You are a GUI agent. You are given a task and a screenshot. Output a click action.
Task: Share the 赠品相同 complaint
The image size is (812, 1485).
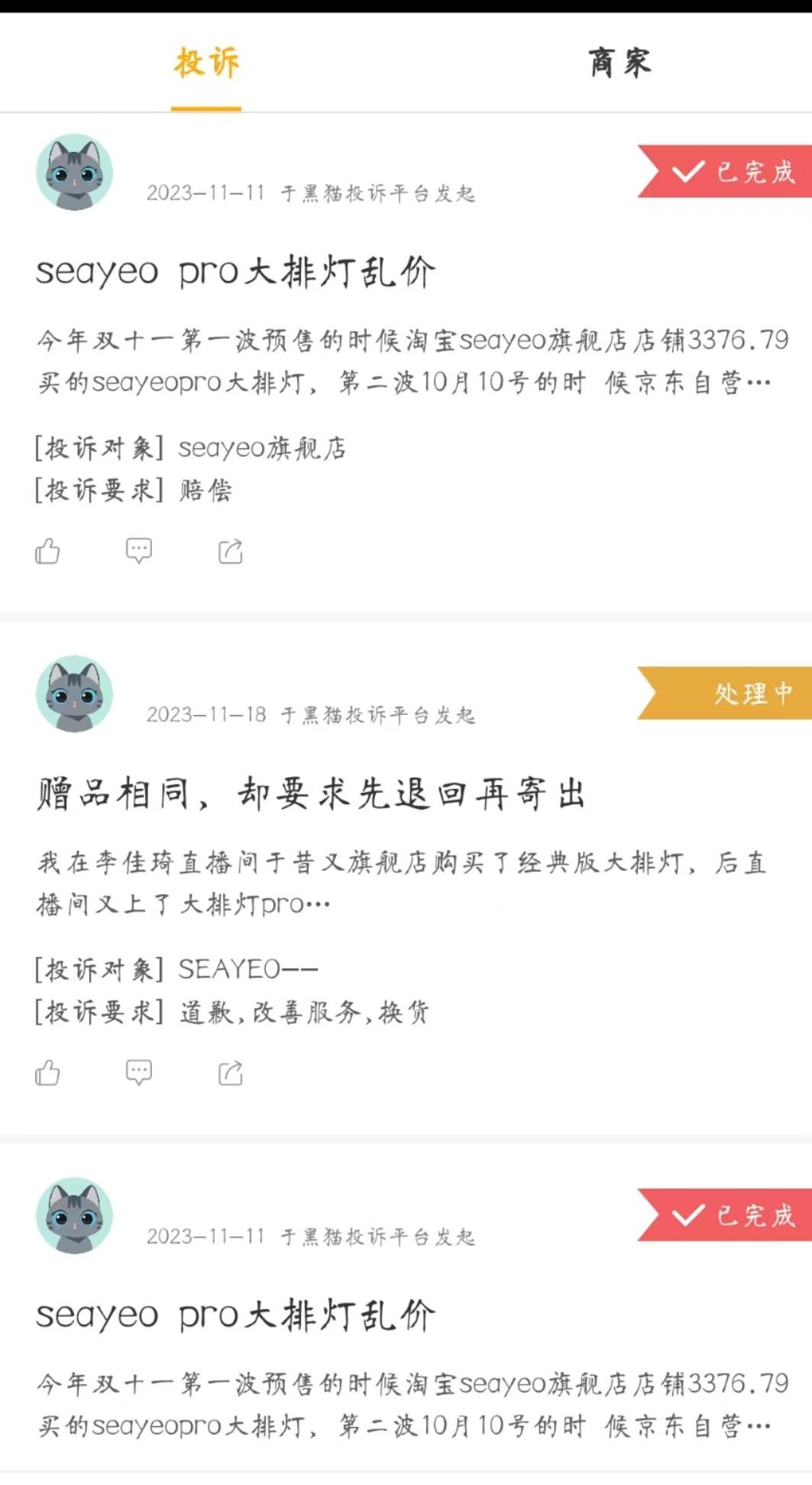pos(231,1072)
